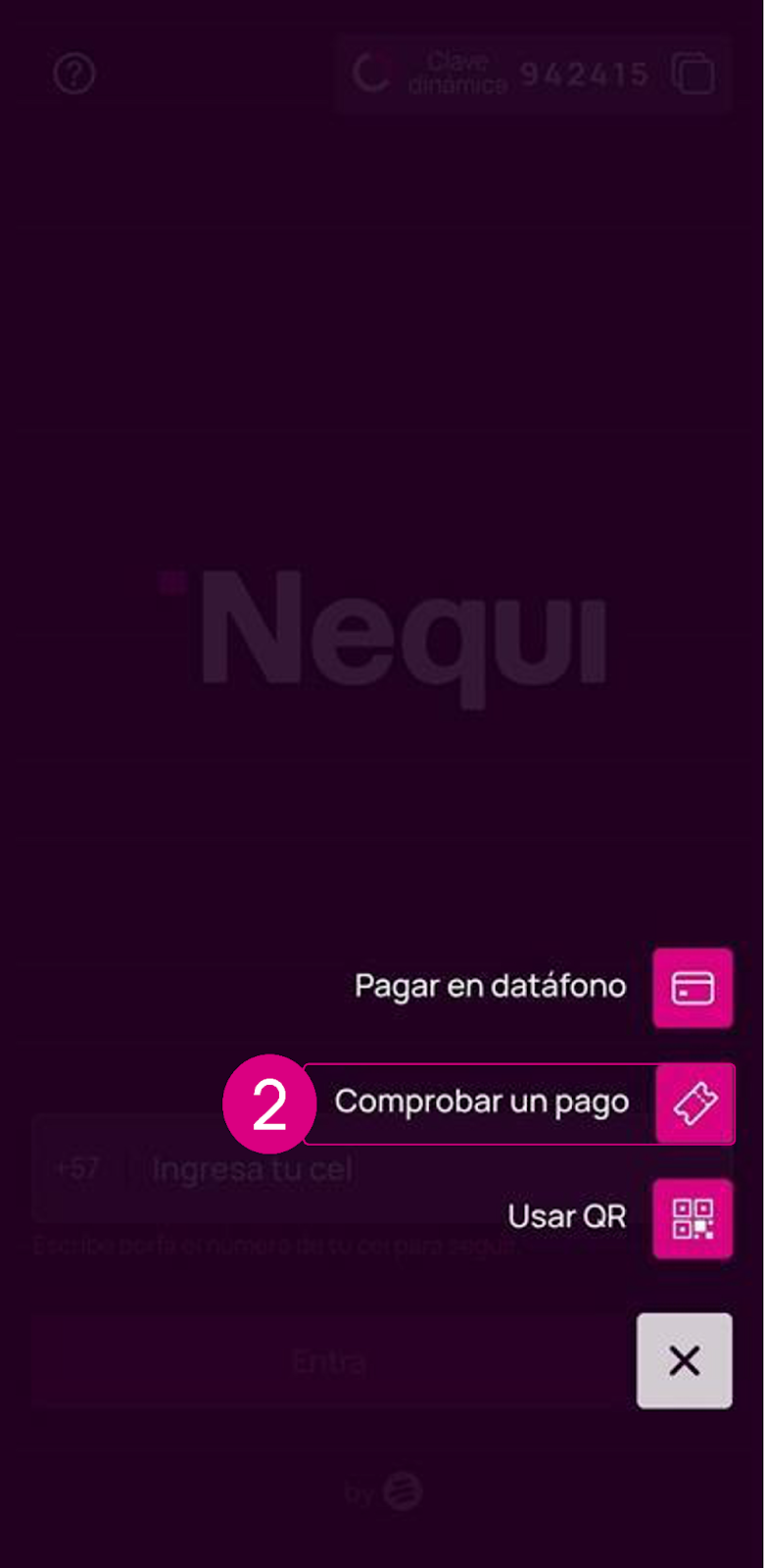
Task: Tap the highlighted Comprobar un pago button
Action: [x=519, y=1103]
